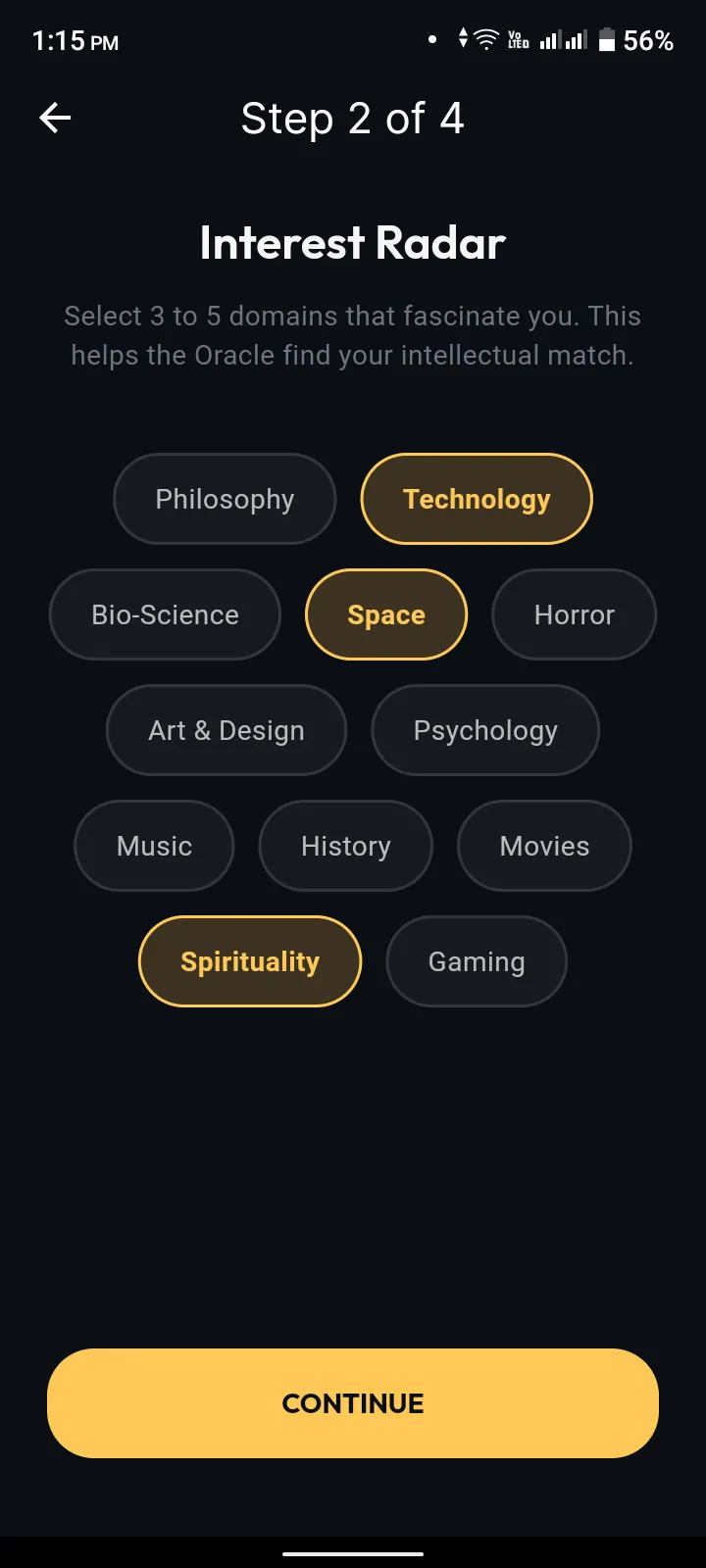This screenshot has width=706, height=1568.
Task: Tap the data transfer arrows icon
Action: click(463, 39)
